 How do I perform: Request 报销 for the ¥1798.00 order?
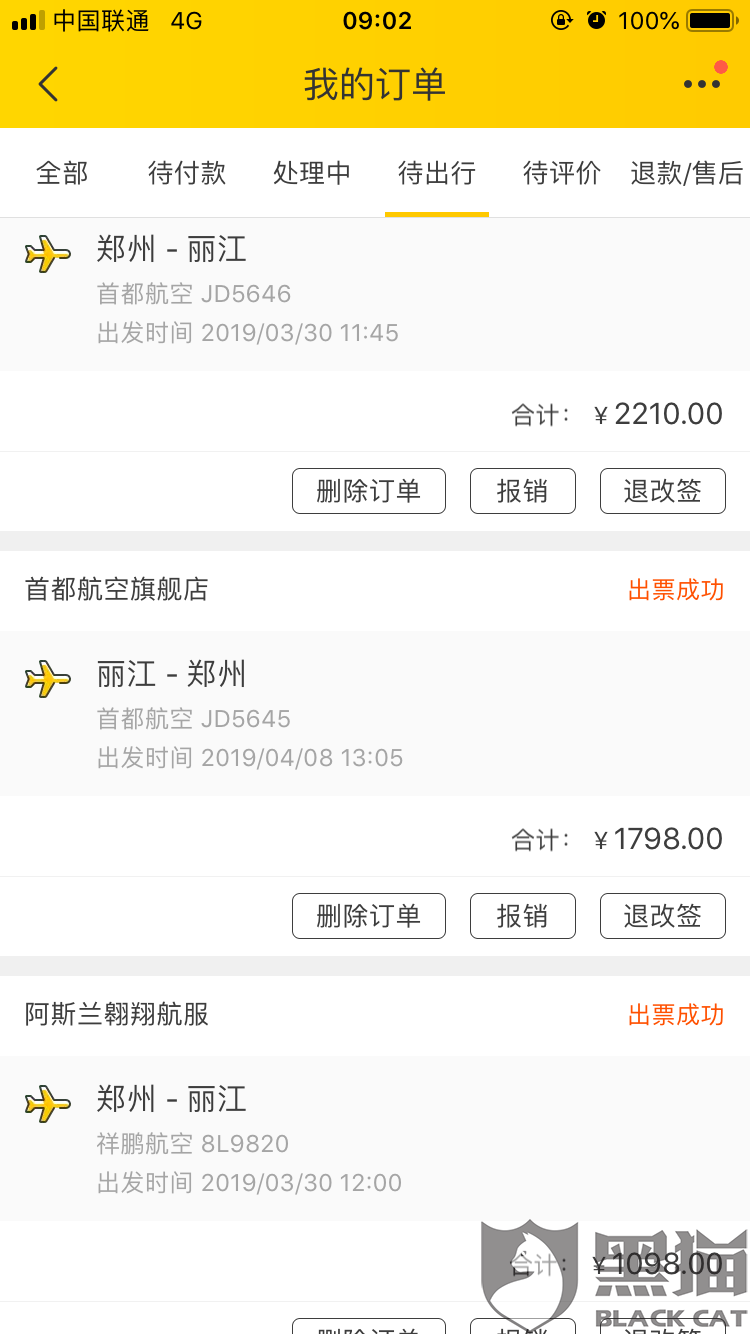coord(522,916)
